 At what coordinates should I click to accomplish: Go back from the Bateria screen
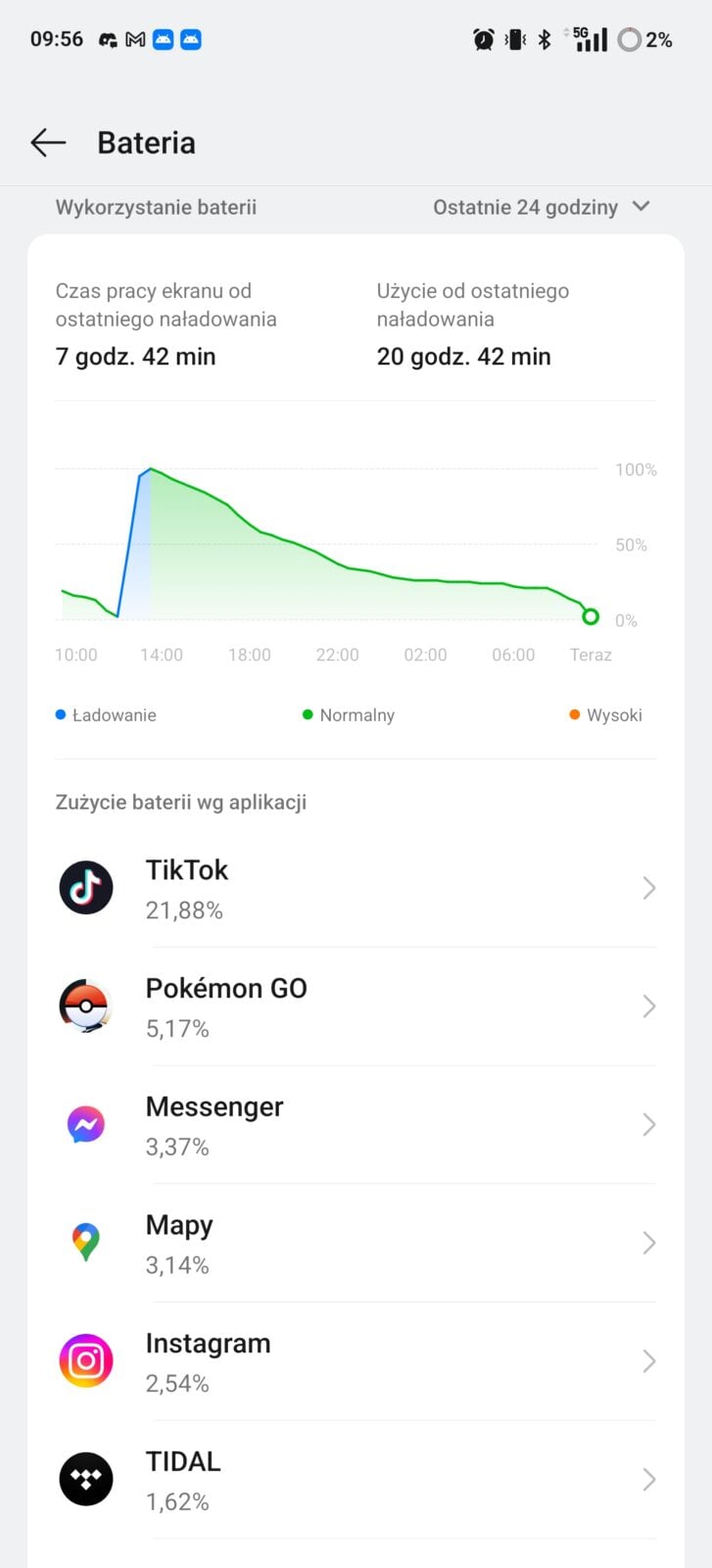tap(47, 143)
